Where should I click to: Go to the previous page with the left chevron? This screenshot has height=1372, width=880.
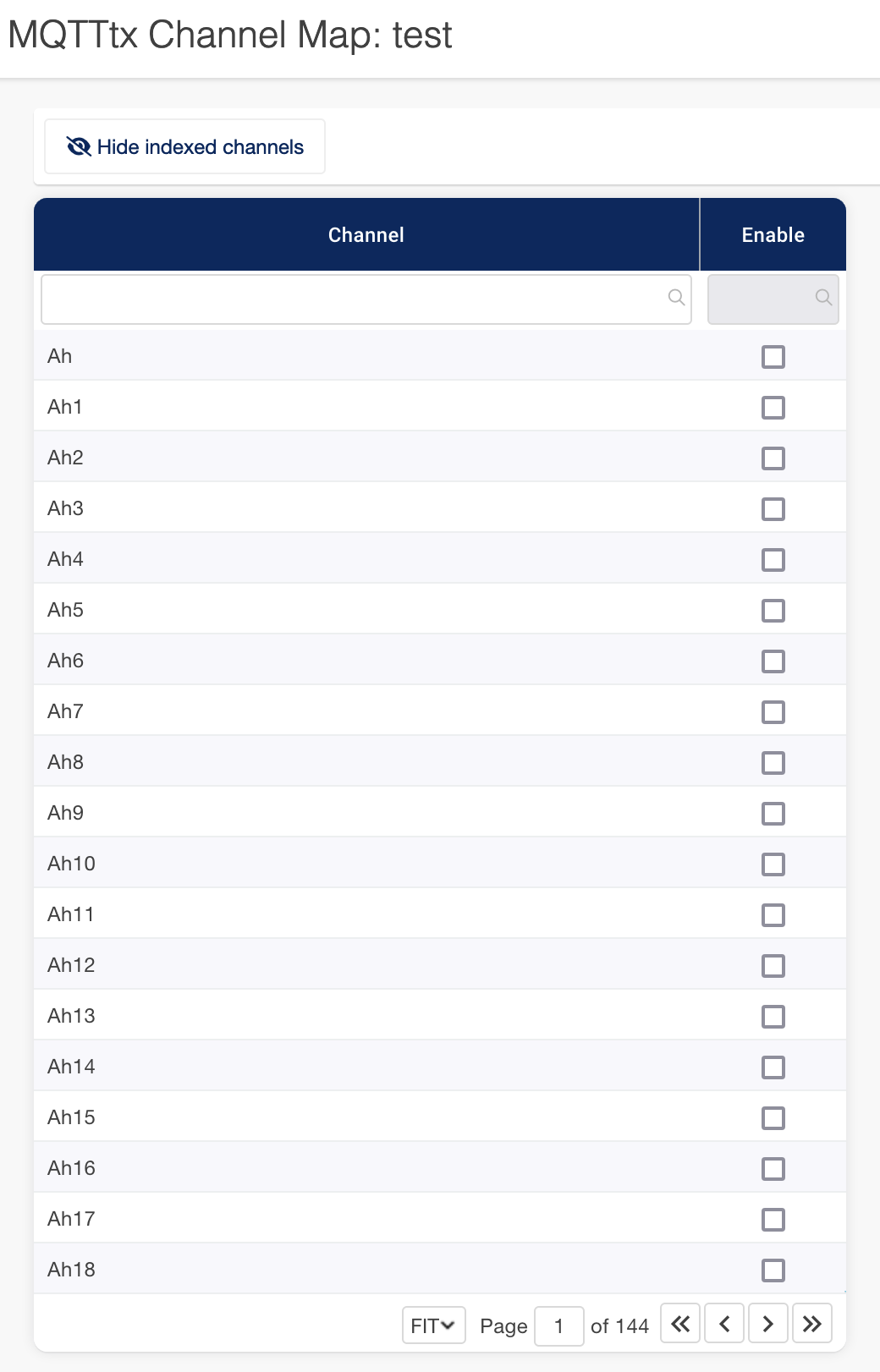tap(723, 1322)
